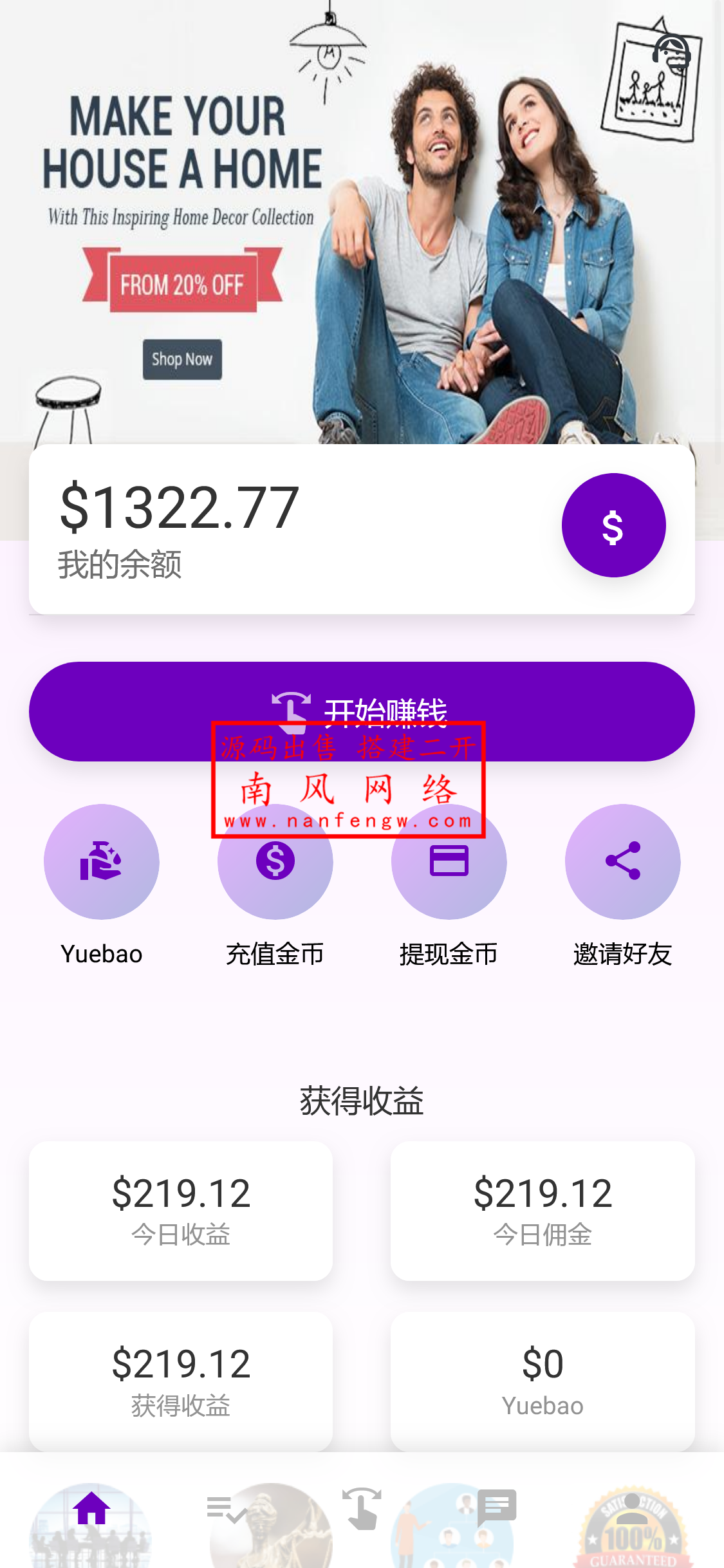
Task: Open the www.nanfengw.com watermark link
Action: tap(348, 820)
